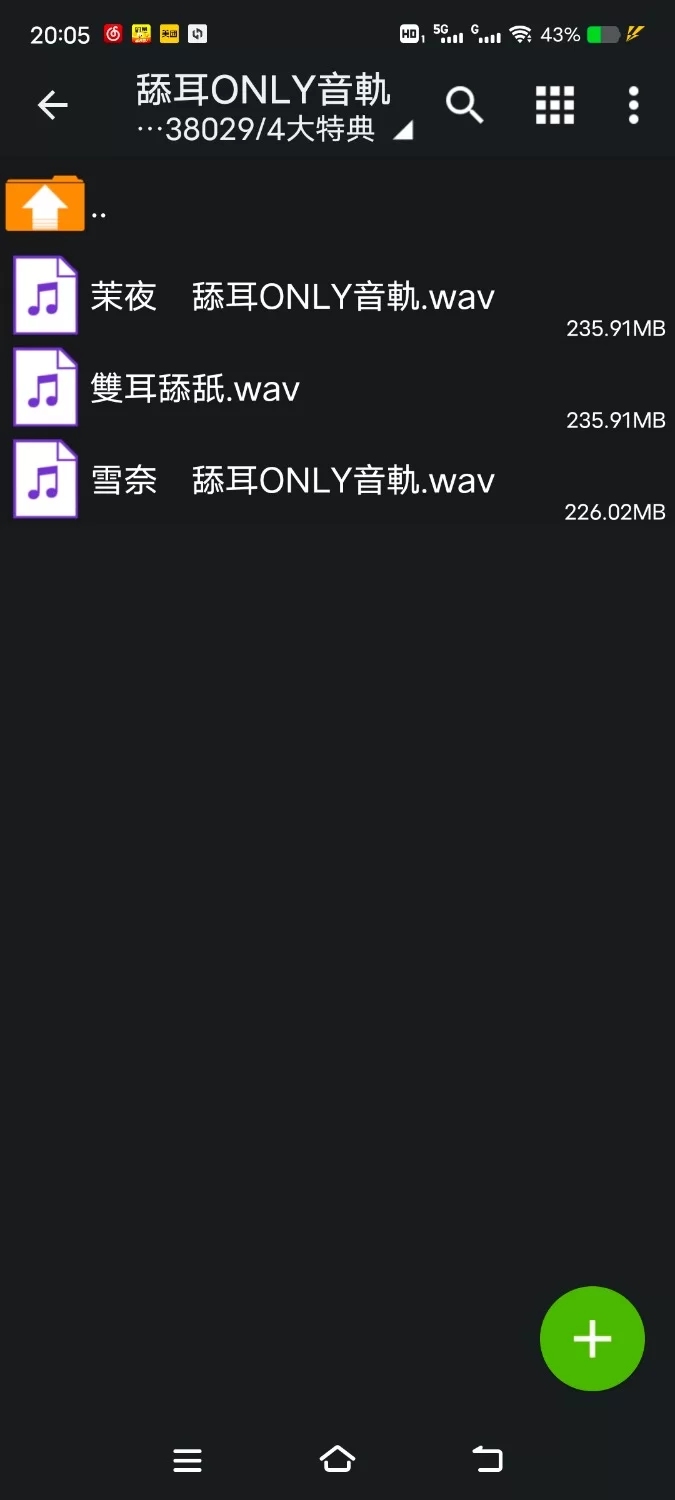Viewport: 675px width, 1500px height.
Task: Open the three-dot overflow menu
Action: pos(633,105)
